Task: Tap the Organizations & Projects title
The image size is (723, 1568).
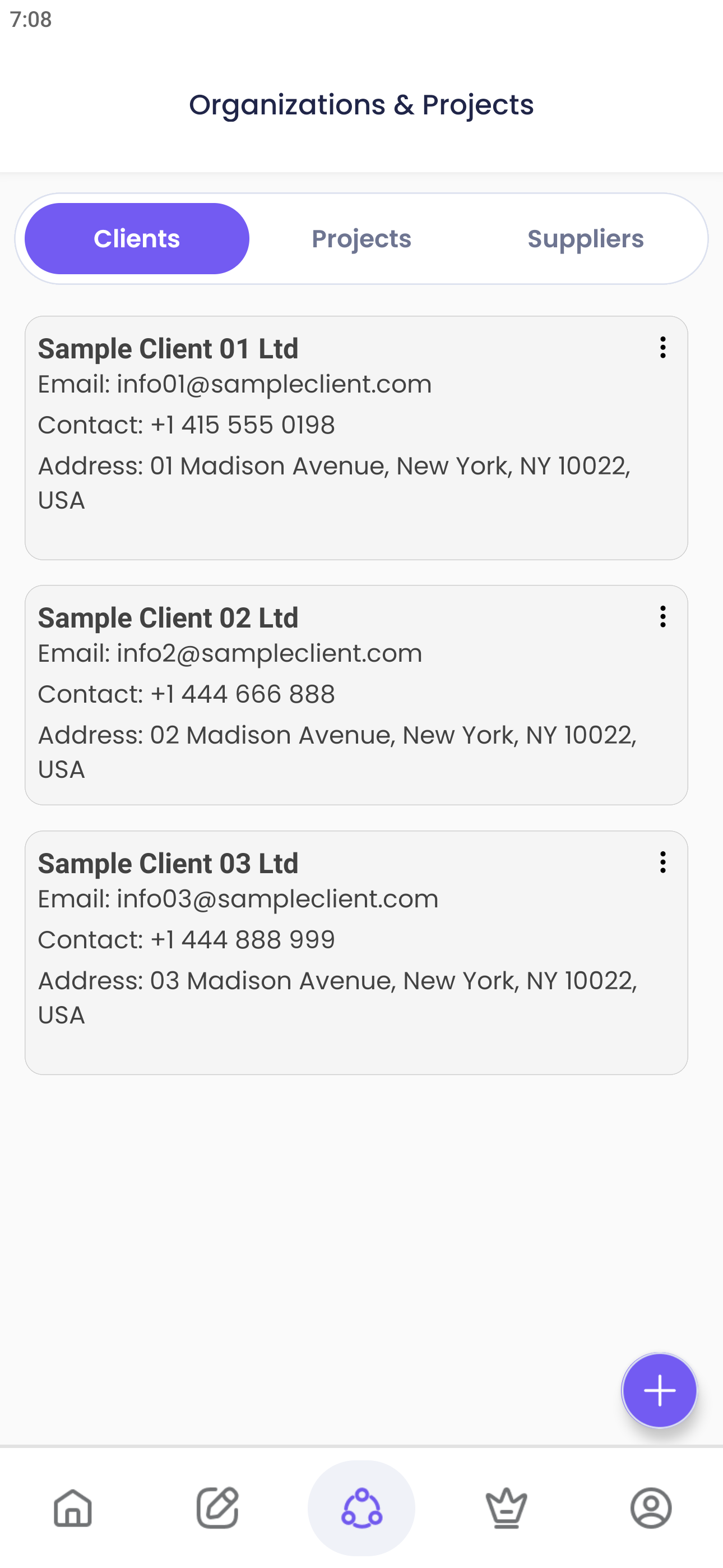Action: [361, 104]
